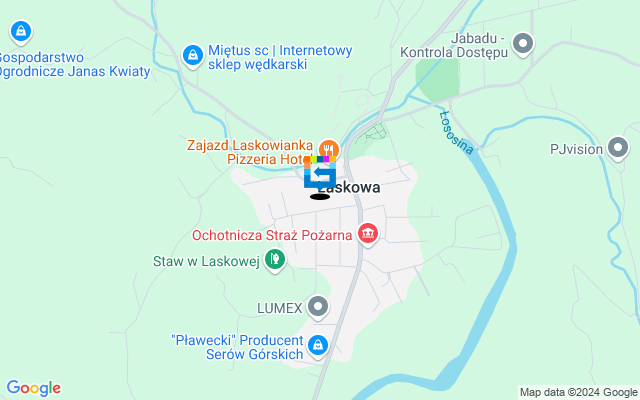Open the Google logo link
Viewport: 640px width, 400px height.
click(x=33, y=388)
